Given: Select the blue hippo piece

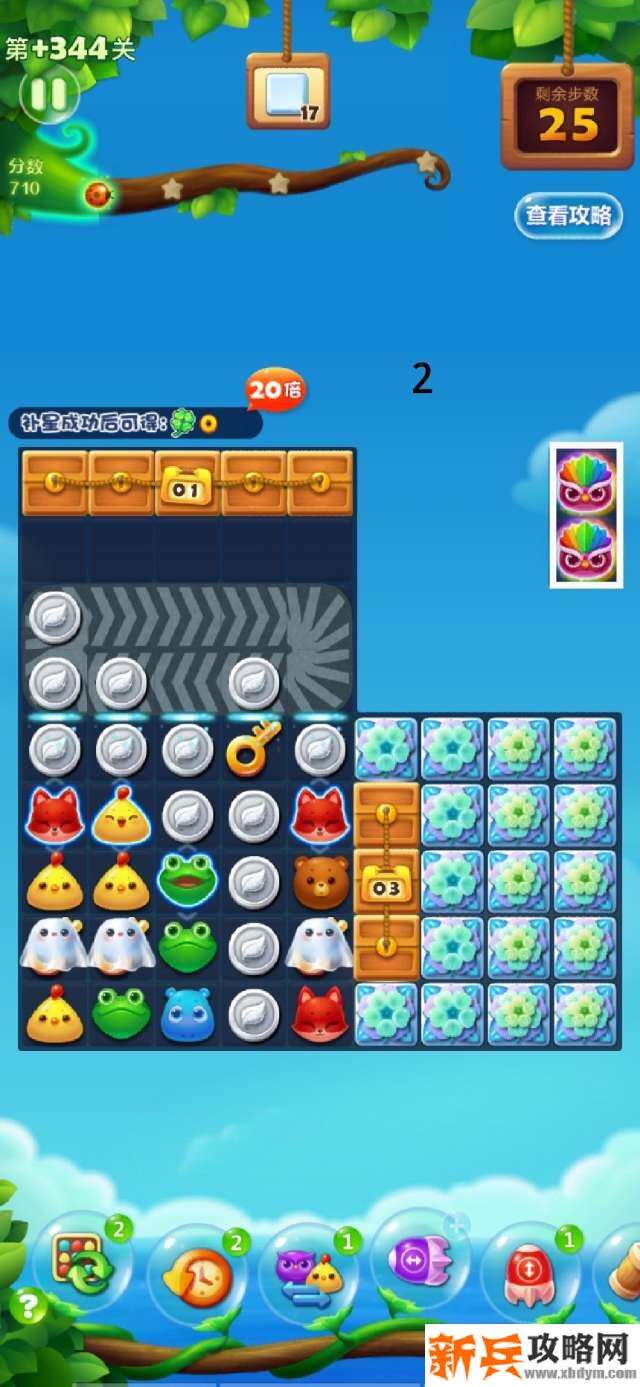Looking at the screenshot, I should coord(187,1013).
